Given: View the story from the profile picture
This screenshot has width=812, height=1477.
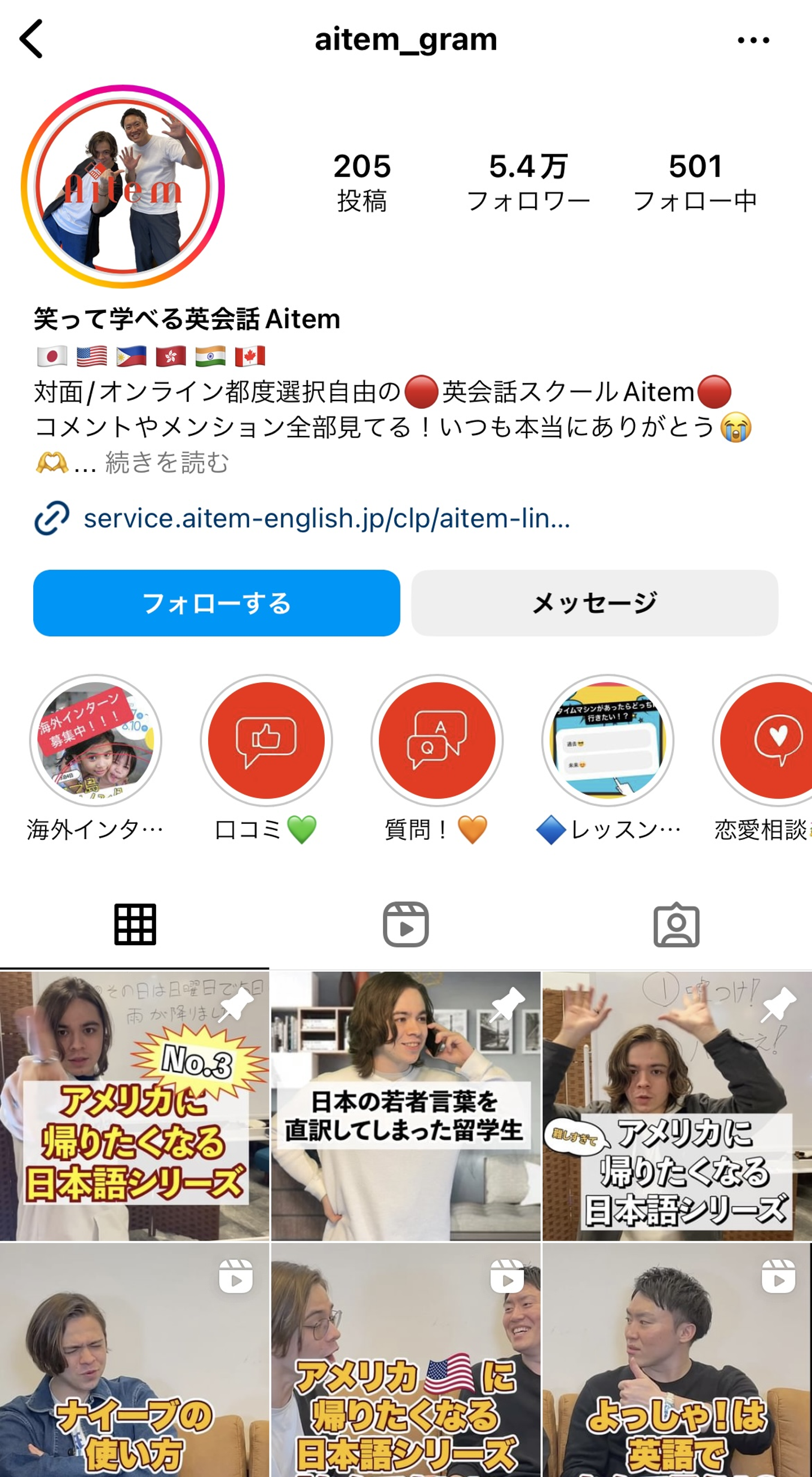Looking at the screenshot, I should click(x=123, y=186).
